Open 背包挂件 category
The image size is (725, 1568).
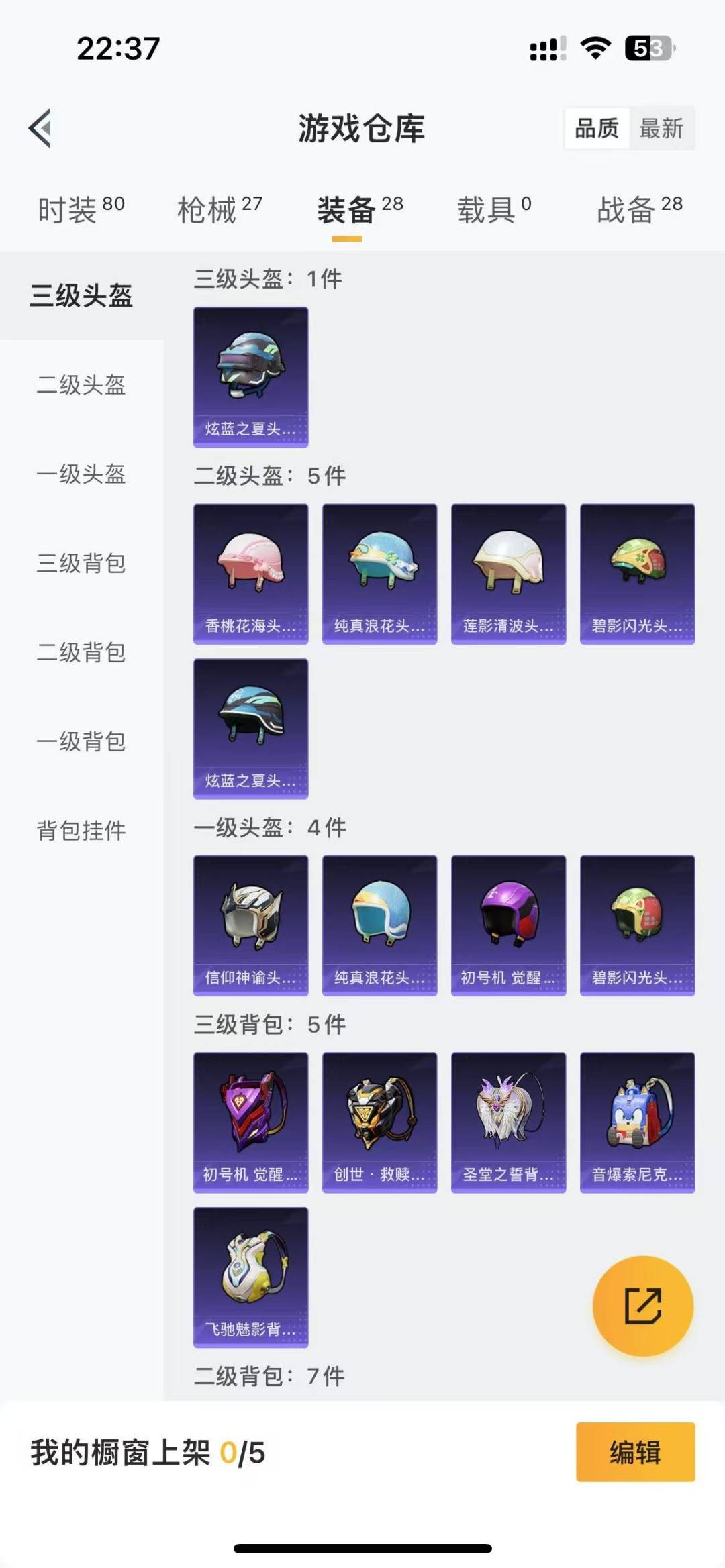81,831
